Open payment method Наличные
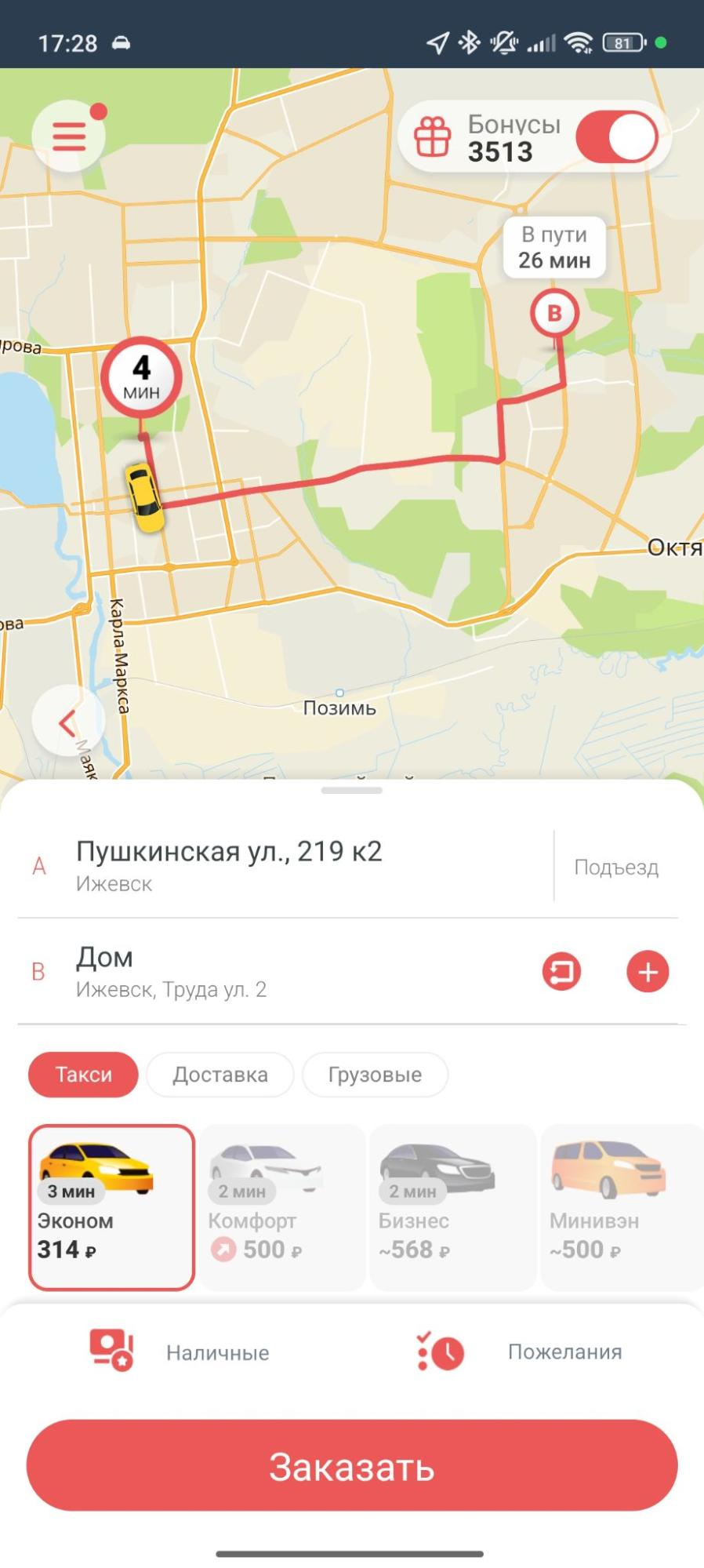The height and width of the screenshot is (1568, 704). [x=180, y=1352]
